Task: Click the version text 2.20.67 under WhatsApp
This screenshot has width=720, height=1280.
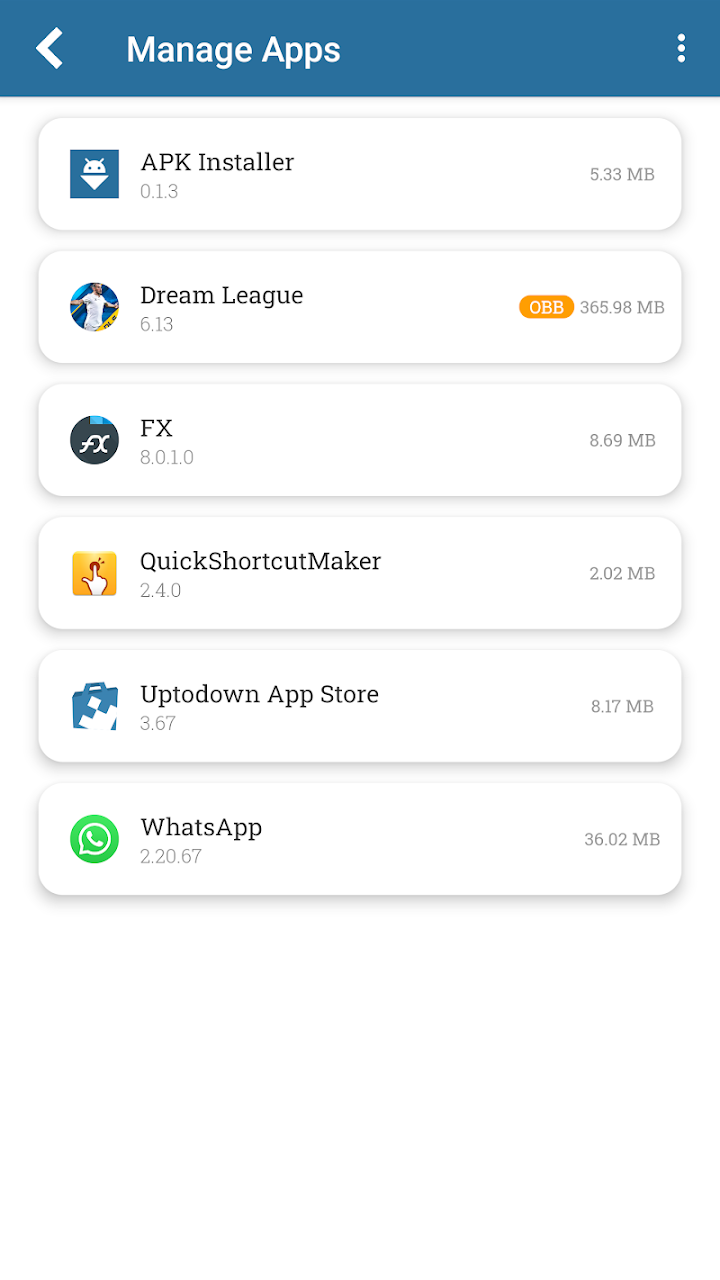Action: [171, 856]
